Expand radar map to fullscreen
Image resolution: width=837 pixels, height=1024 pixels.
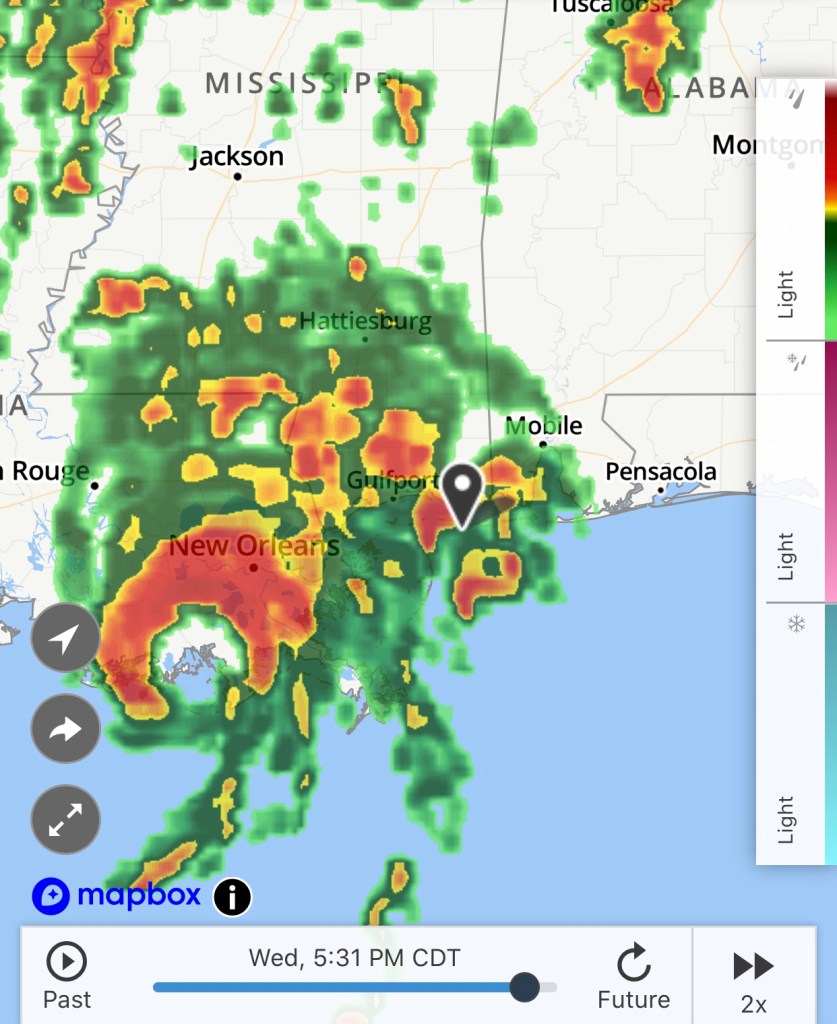point(66,820)
